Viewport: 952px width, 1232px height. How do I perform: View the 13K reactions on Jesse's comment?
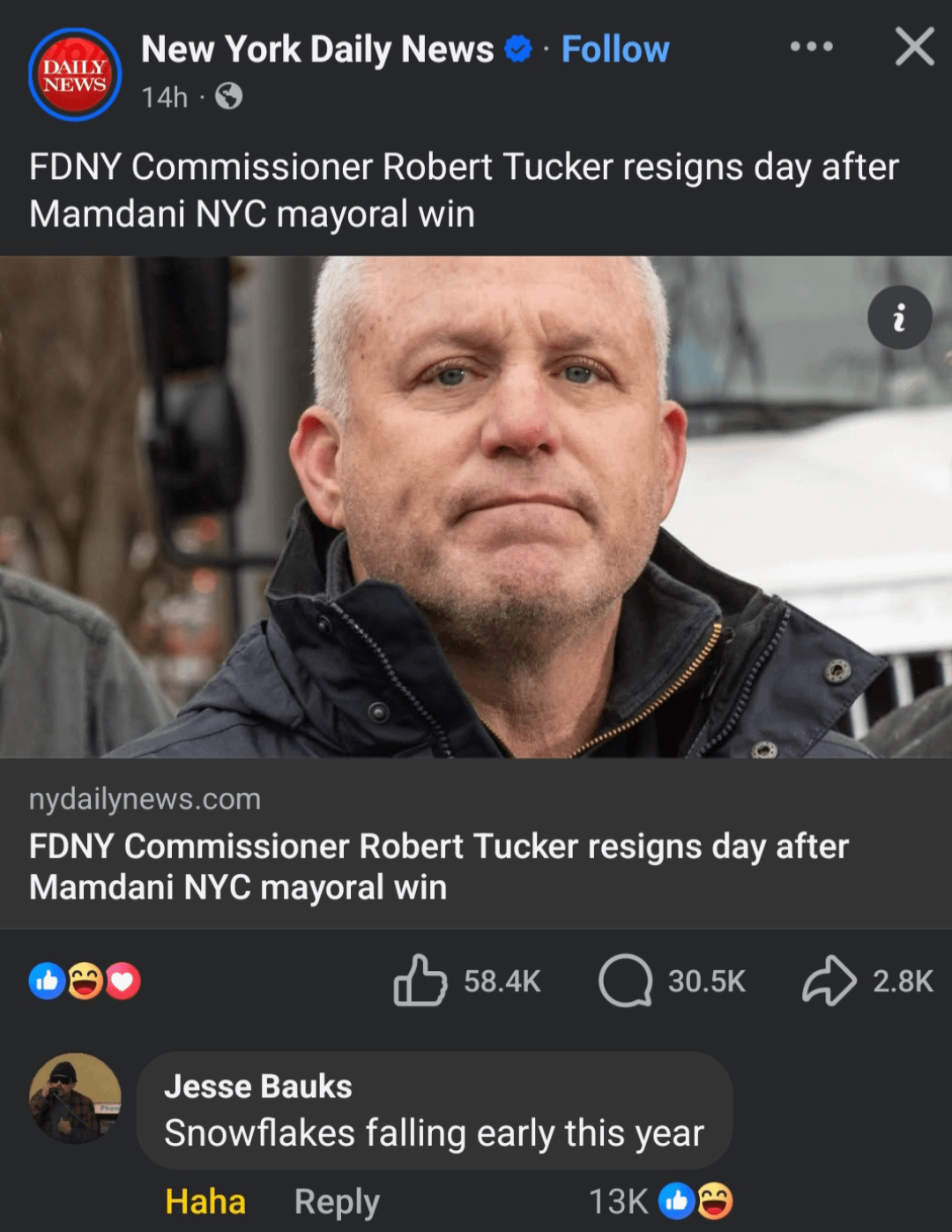tap(659, 1201)
